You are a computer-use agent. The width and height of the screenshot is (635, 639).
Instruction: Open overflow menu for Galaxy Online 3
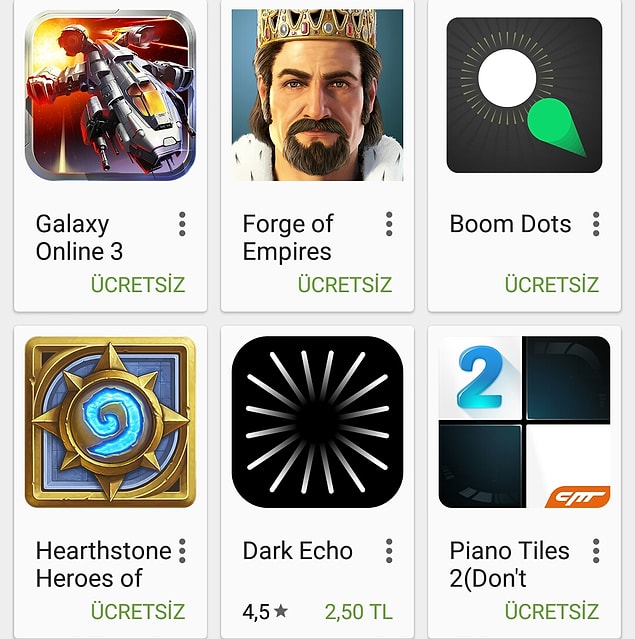coord(182,224)
